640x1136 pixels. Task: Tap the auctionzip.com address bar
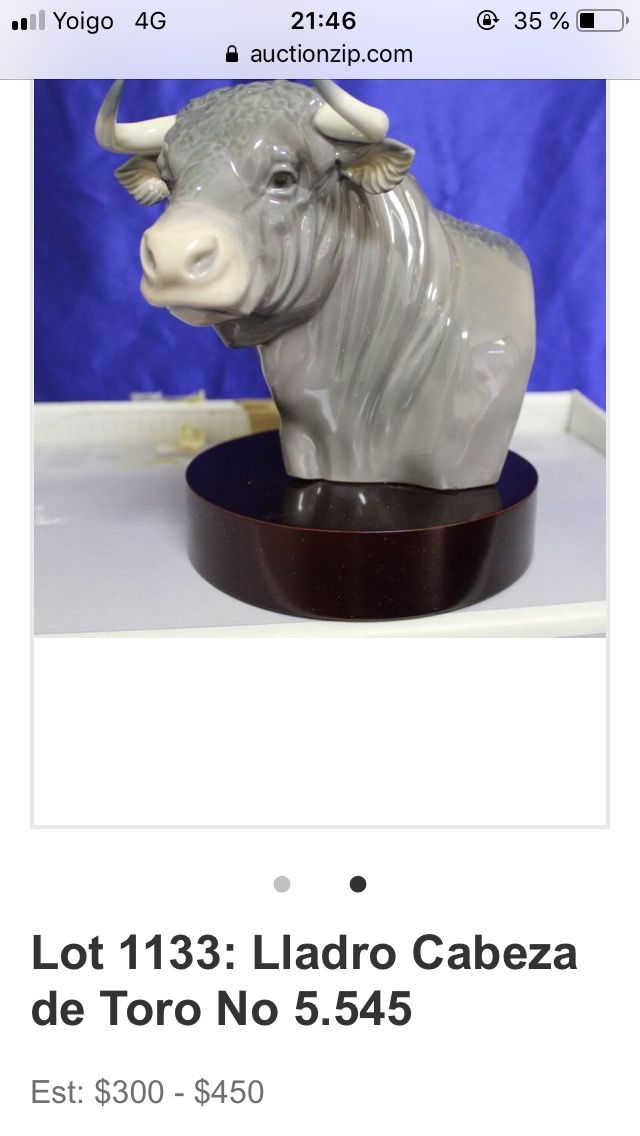pyautogui.click(x=320, y=54)
